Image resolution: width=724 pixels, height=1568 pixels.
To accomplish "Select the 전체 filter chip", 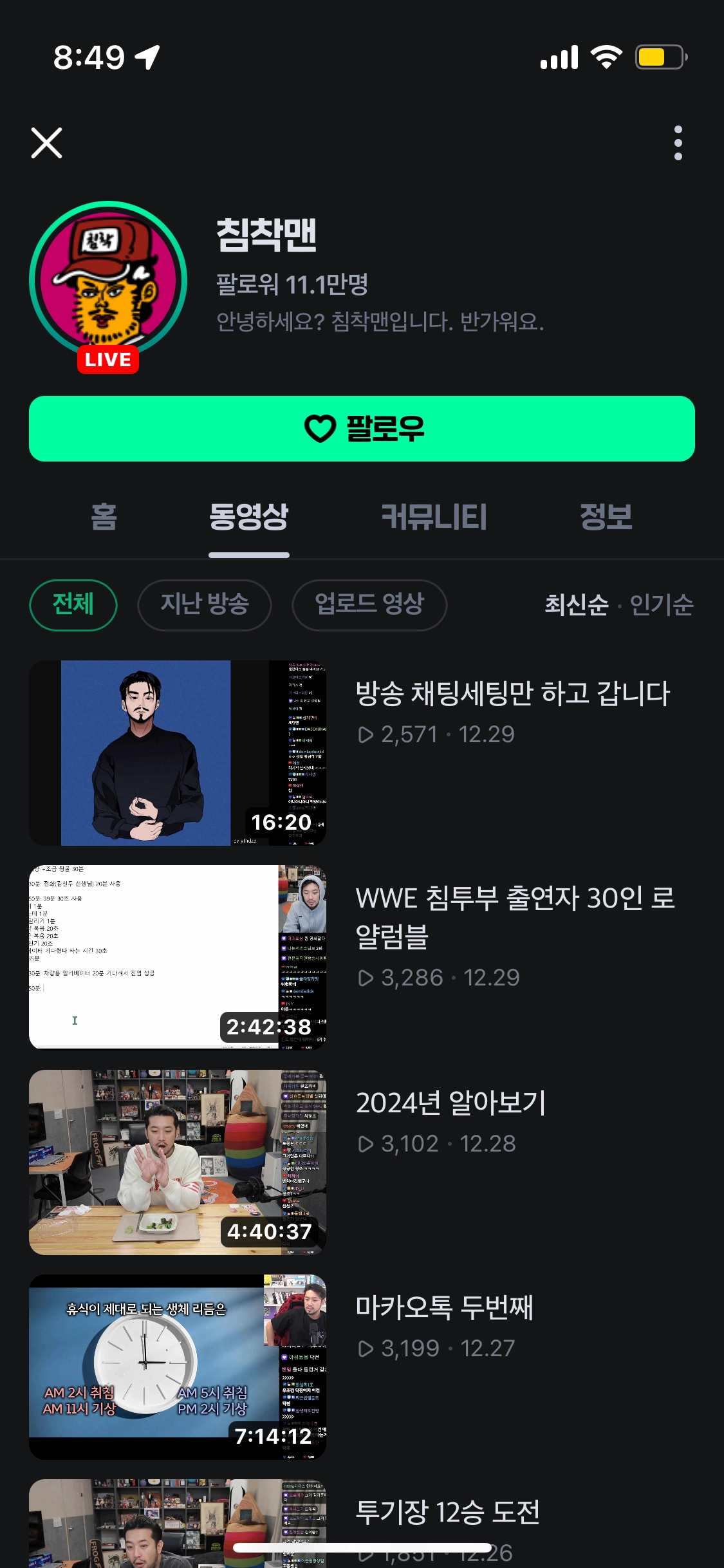I will (x=73, y=604).
